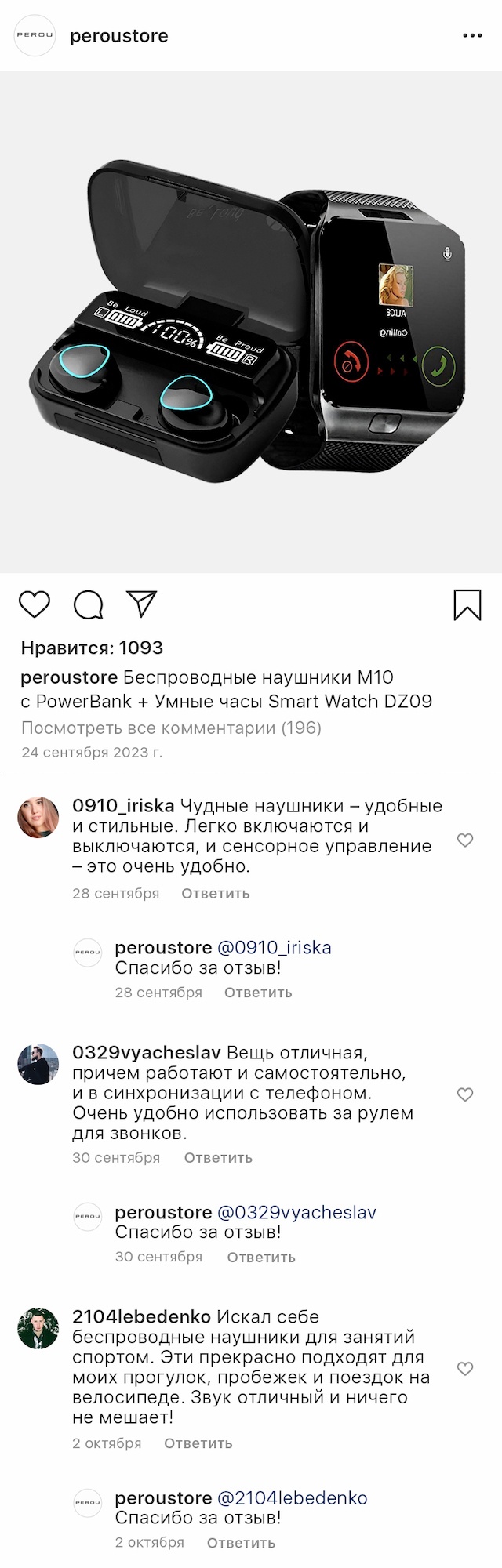Open the @0329vyacheslav mention link
The image size is (502, 1568).
[x=297, y=1212]
